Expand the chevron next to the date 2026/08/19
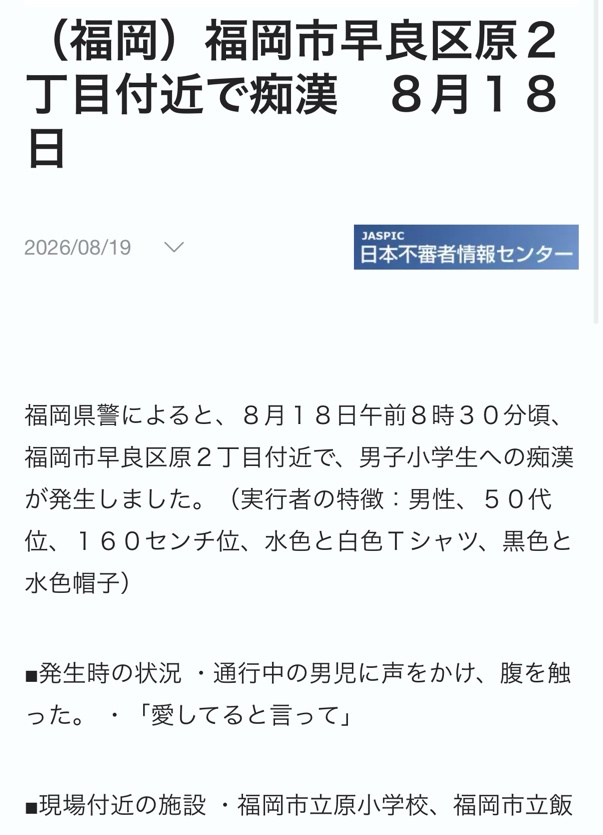603x835 pixels. coord(174,247)
